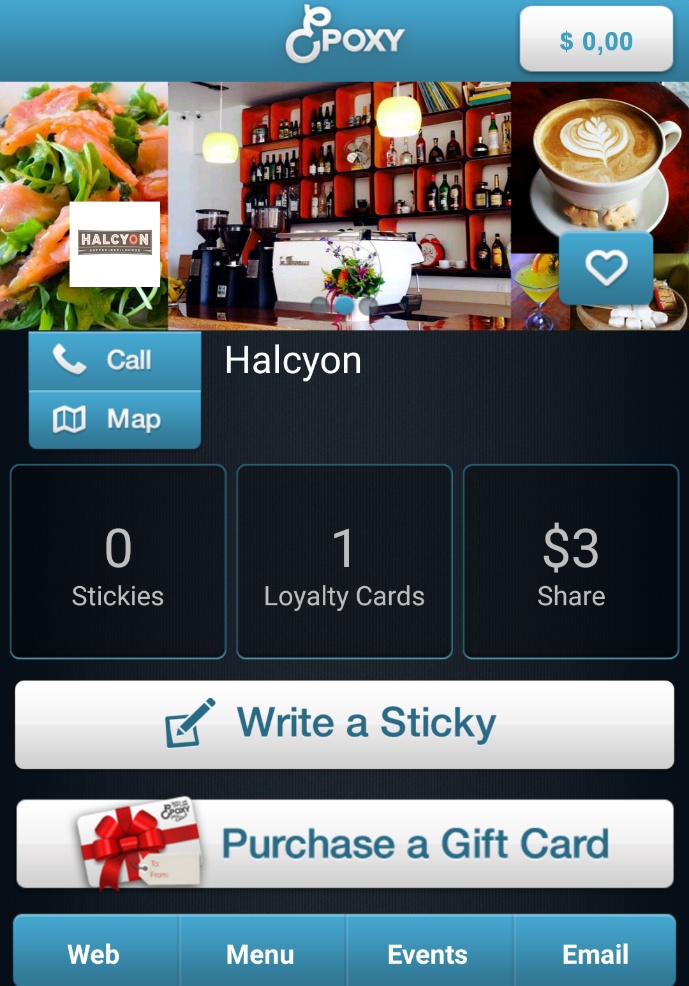This screenshot has height=986, width=689.
Task: Open the Web tab
Action: (x=94, y=954)
